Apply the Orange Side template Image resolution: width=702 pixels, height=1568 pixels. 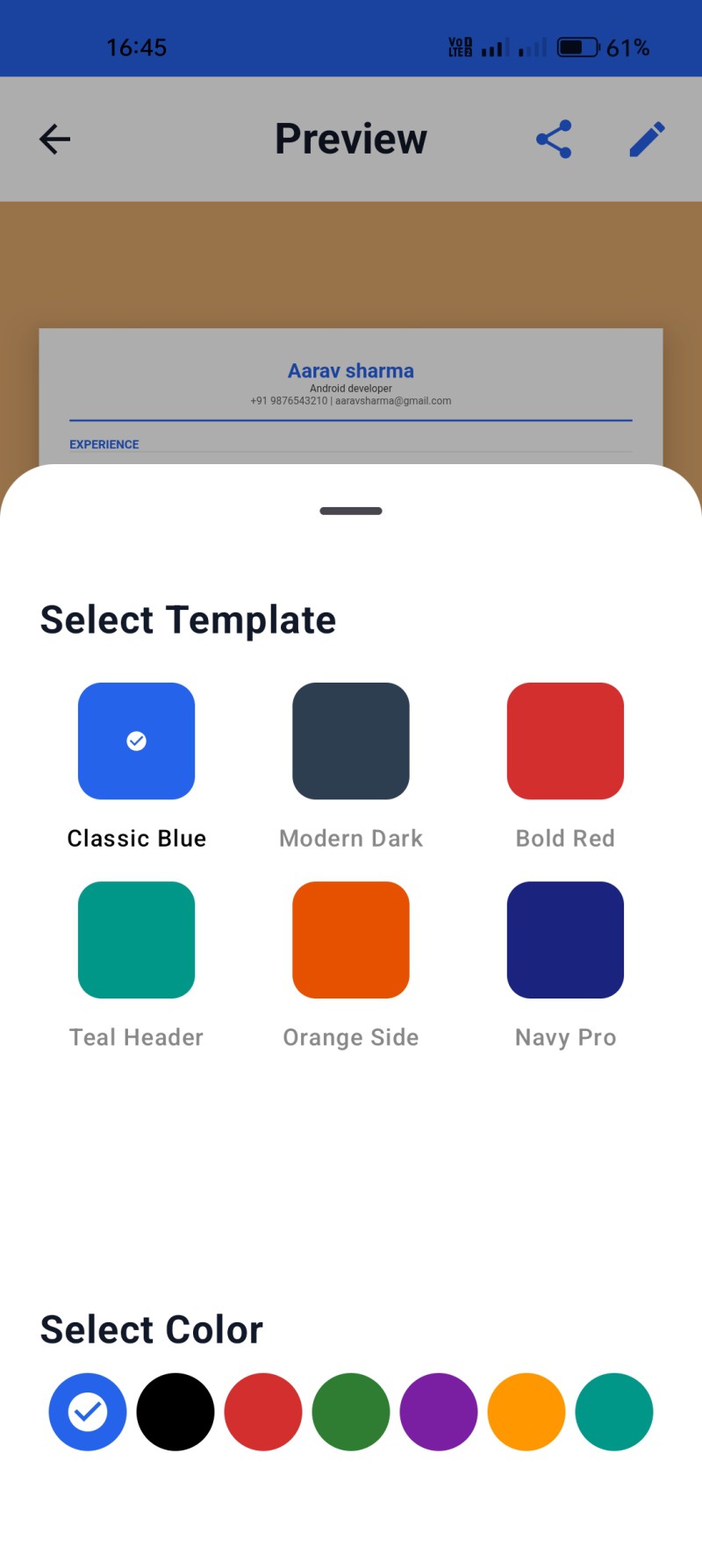[x=351, y=940]
